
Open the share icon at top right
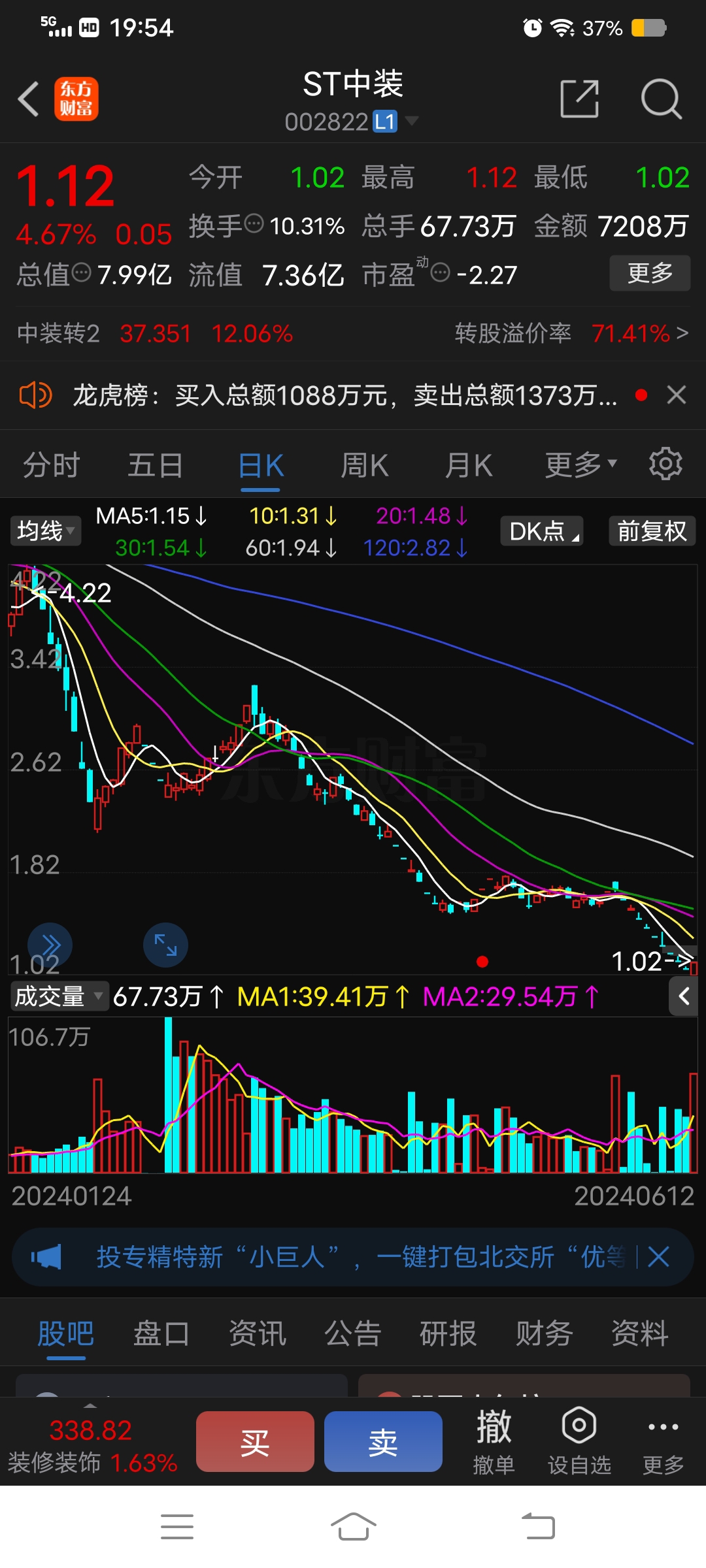(579, 99)
